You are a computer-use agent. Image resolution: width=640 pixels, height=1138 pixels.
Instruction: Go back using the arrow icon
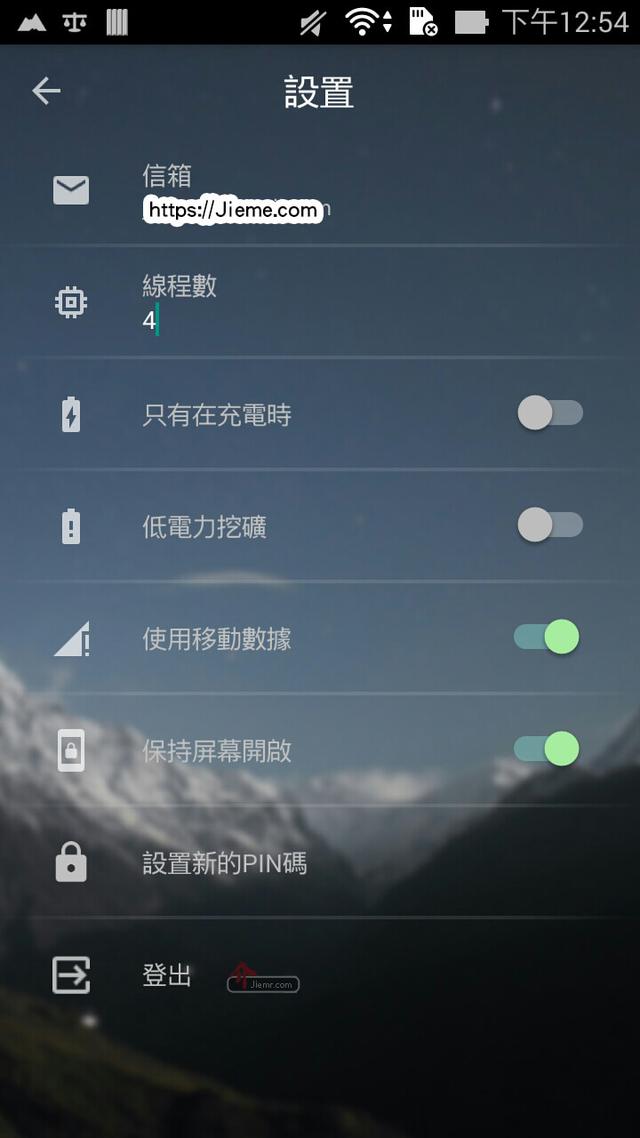46,91
